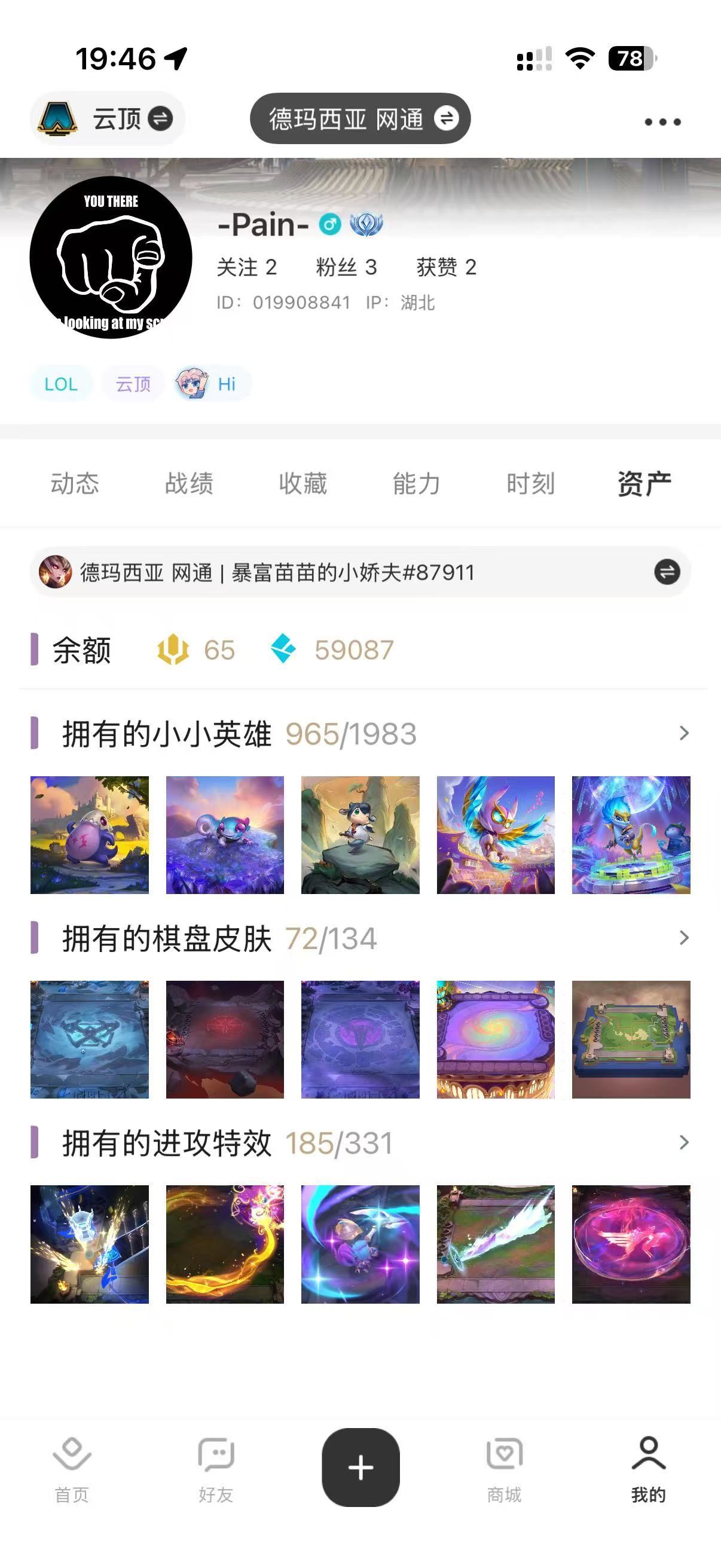Switch to the 动态 tab

[75, 484]
